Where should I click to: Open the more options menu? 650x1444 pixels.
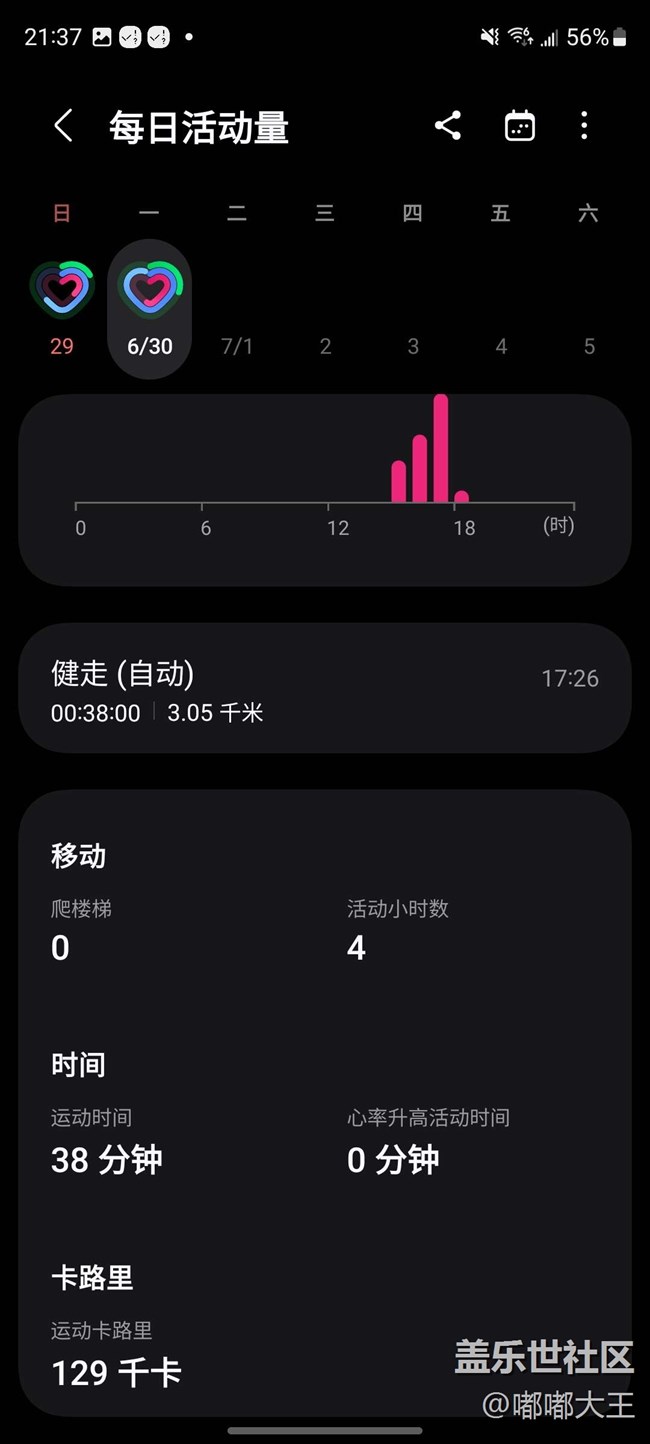(584, 126)
